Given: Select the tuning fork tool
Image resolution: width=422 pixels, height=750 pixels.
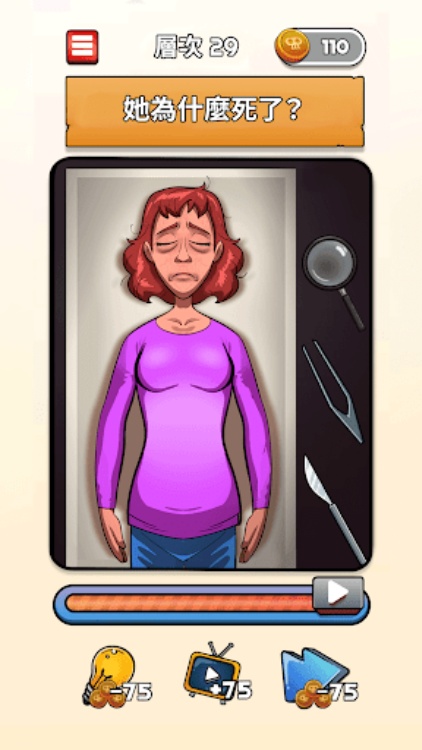Looking at the screenshot, I should [x=332, y=391].
